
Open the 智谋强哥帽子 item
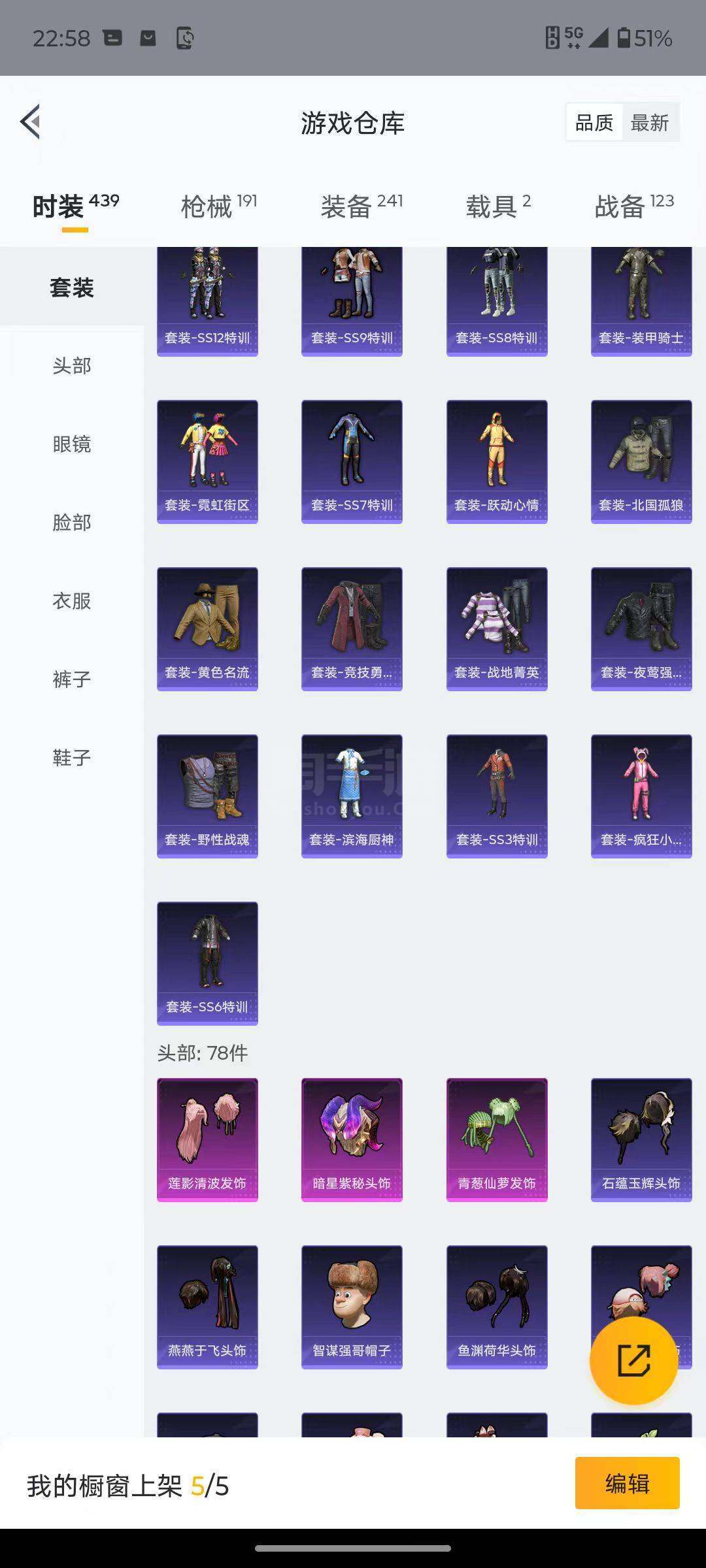[x=352, y=1307]
